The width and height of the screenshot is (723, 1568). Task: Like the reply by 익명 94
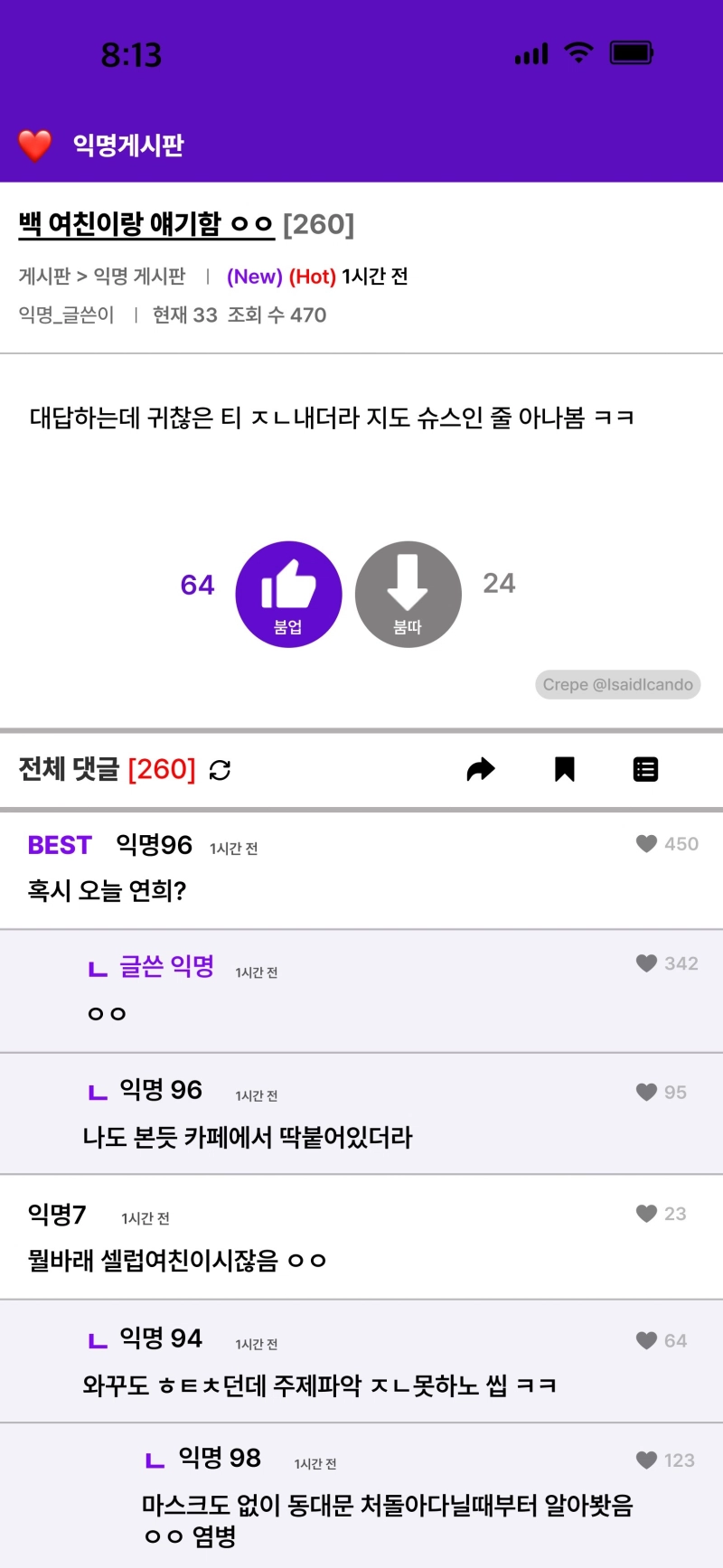tap(646, 1340)
